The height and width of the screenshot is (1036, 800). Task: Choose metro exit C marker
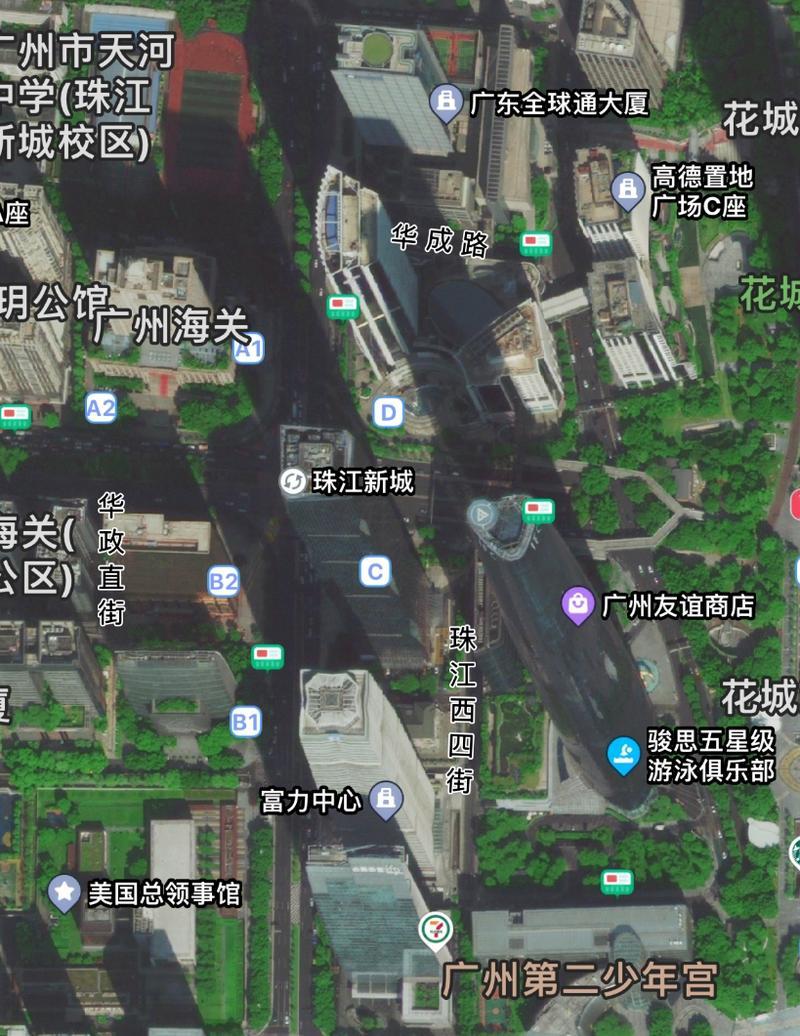pyautogui.click(x=375, y=571)
